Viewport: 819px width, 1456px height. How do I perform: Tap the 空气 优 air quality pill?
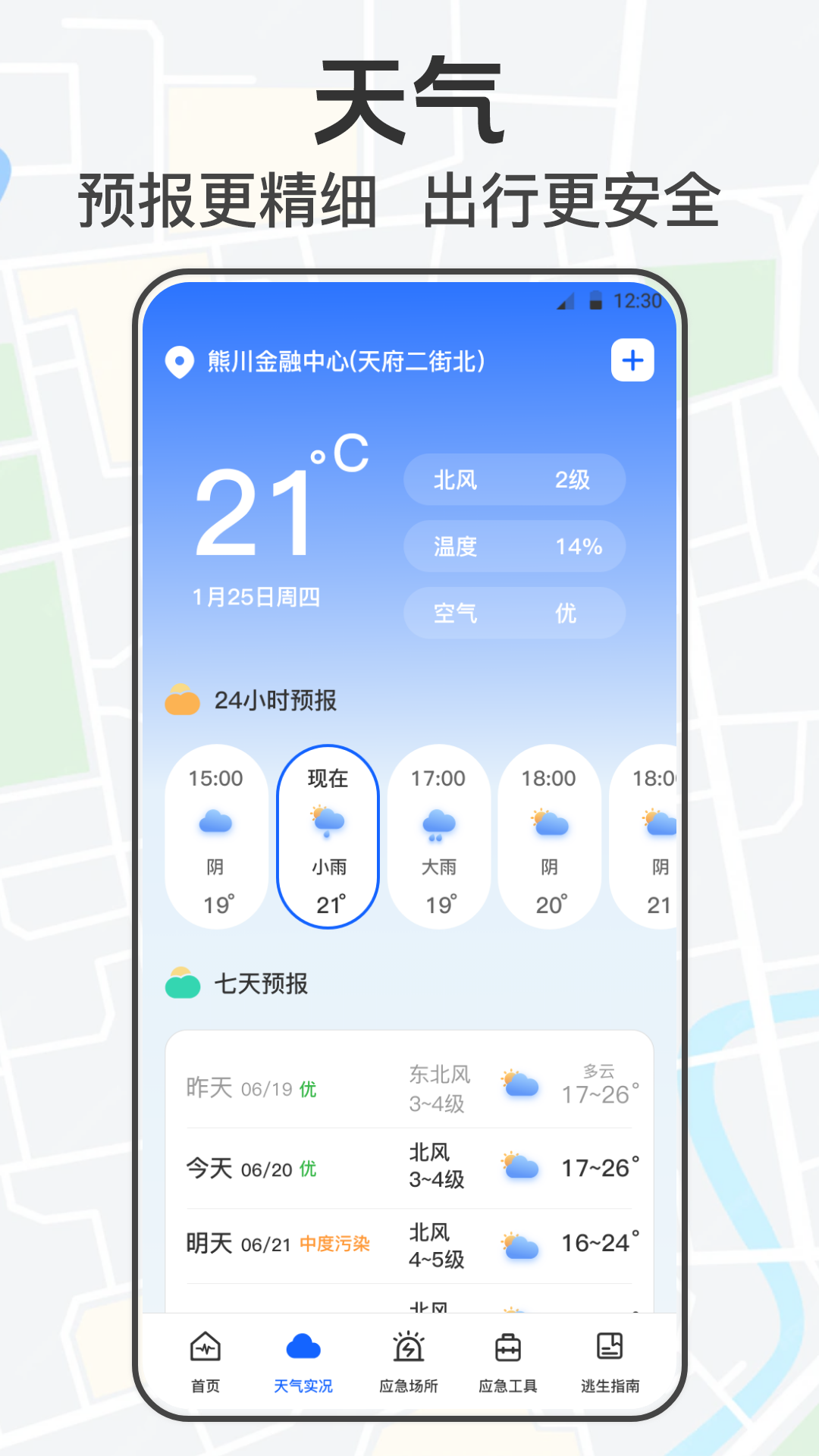click(514, 613)
